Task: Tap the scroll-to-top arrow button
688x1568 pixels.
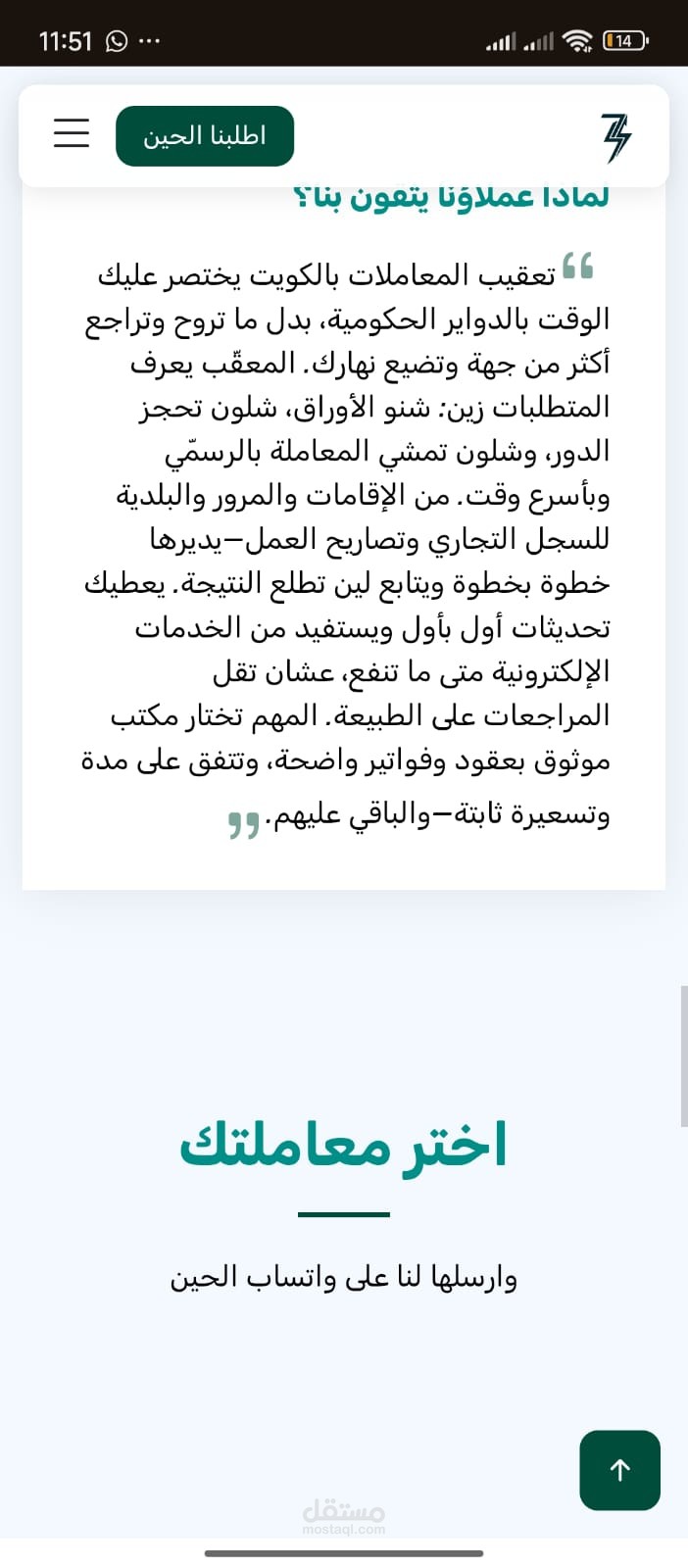Action: point(619,1469)
